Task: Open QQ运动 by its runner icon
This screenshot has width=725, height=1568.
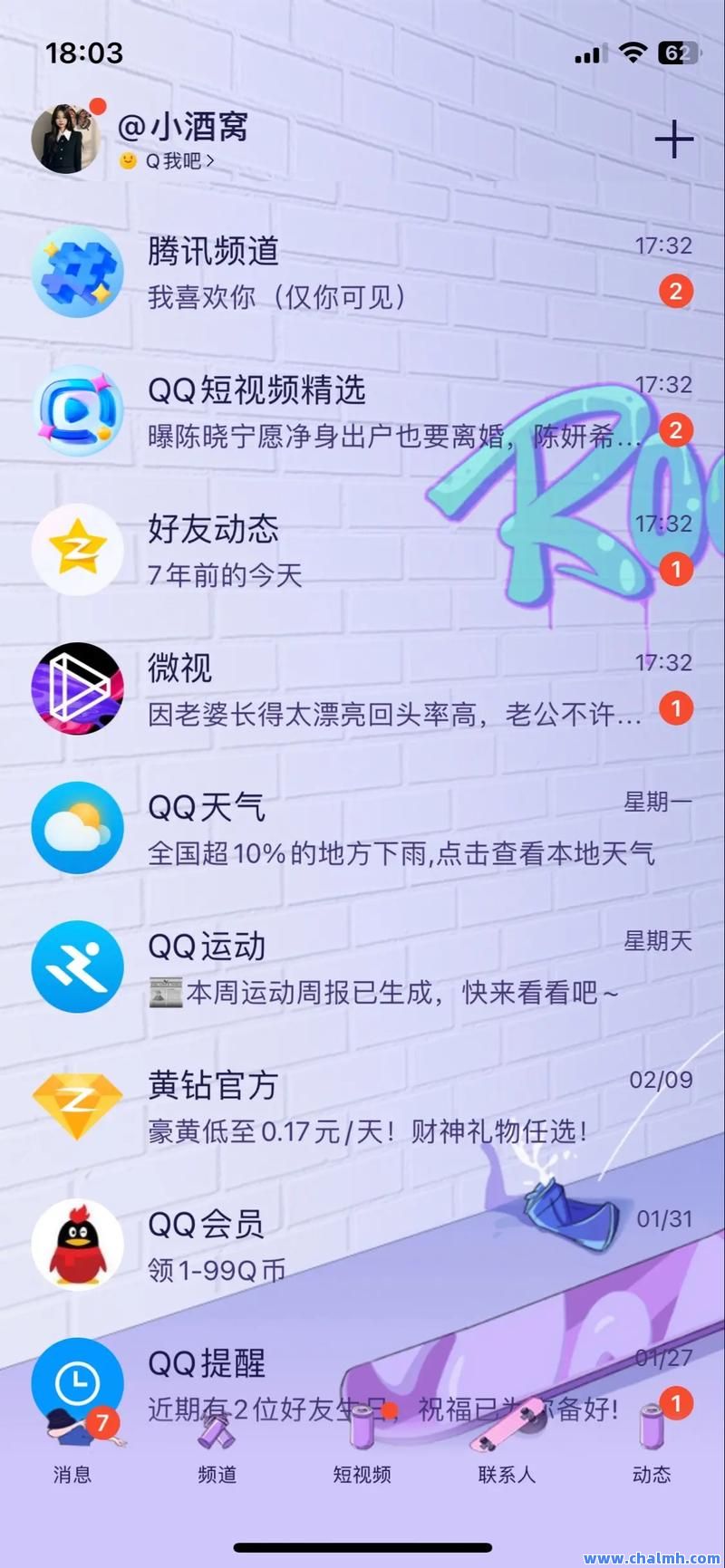Action: pyautogui.click(x=77, y=966)
